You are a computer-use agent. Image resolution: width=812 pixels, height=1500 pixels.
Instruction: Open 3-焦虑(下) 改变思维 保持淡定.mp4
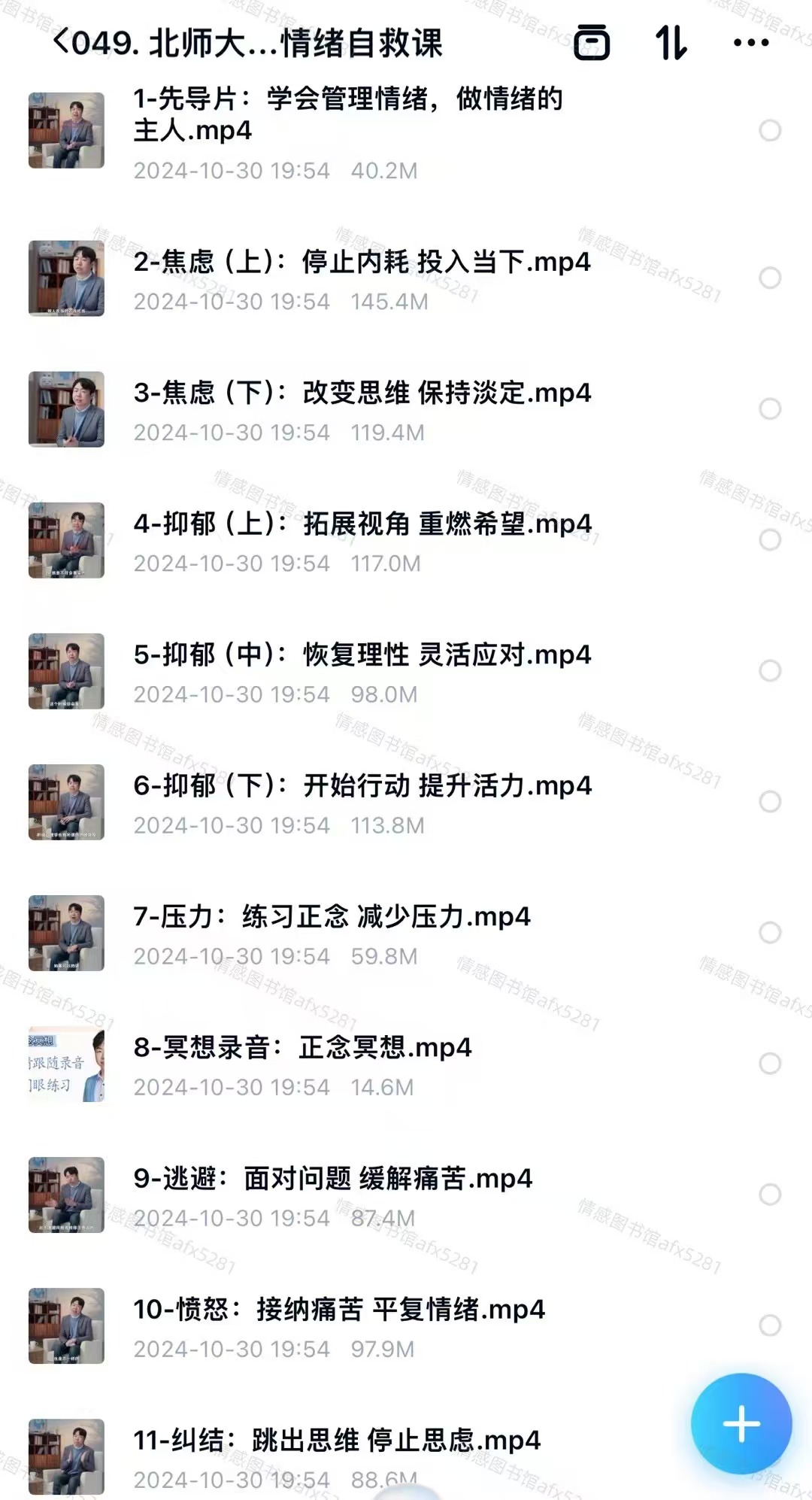tap(362, 393)
